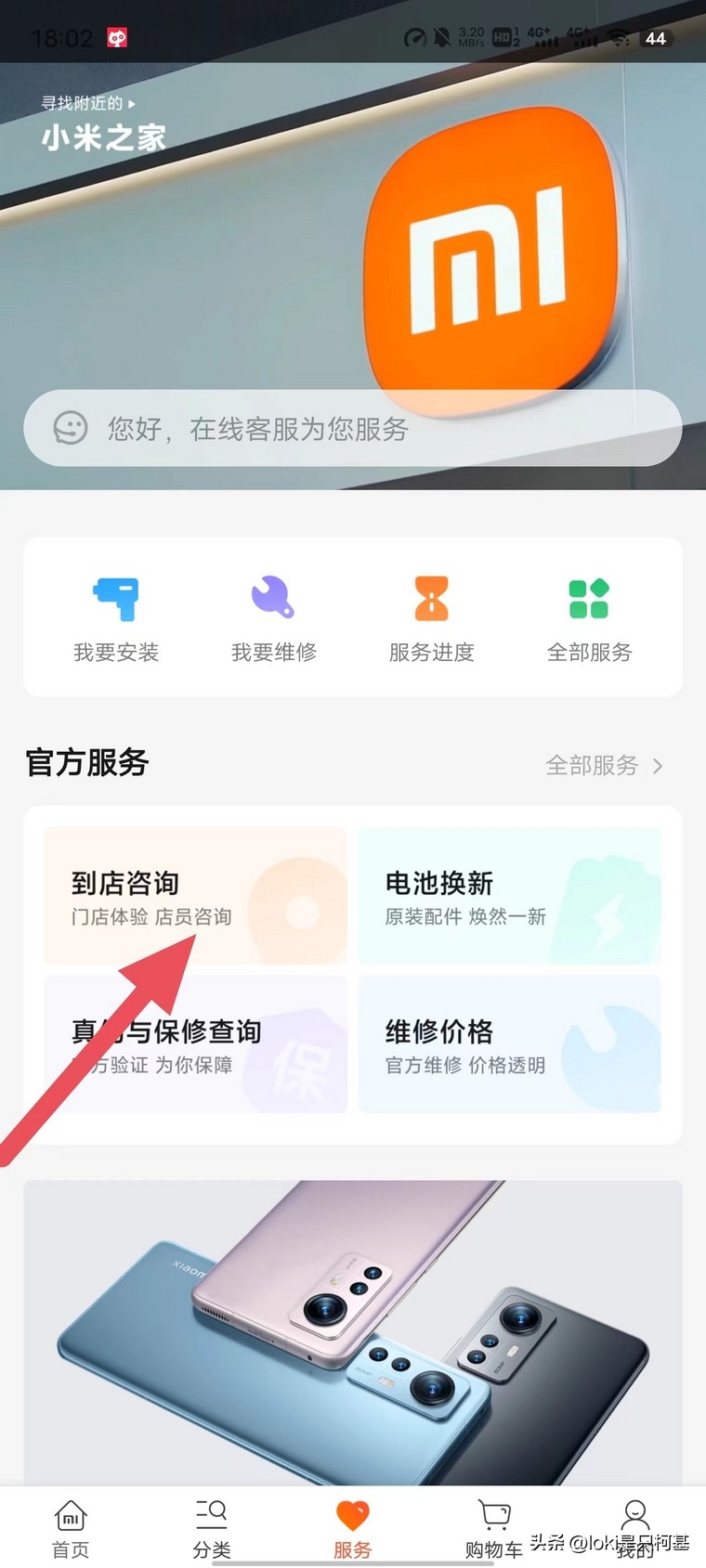This screenshot has height=1568, width=706.
Task: Tap the 全部服务 grid icon
Action: point(589,599)
